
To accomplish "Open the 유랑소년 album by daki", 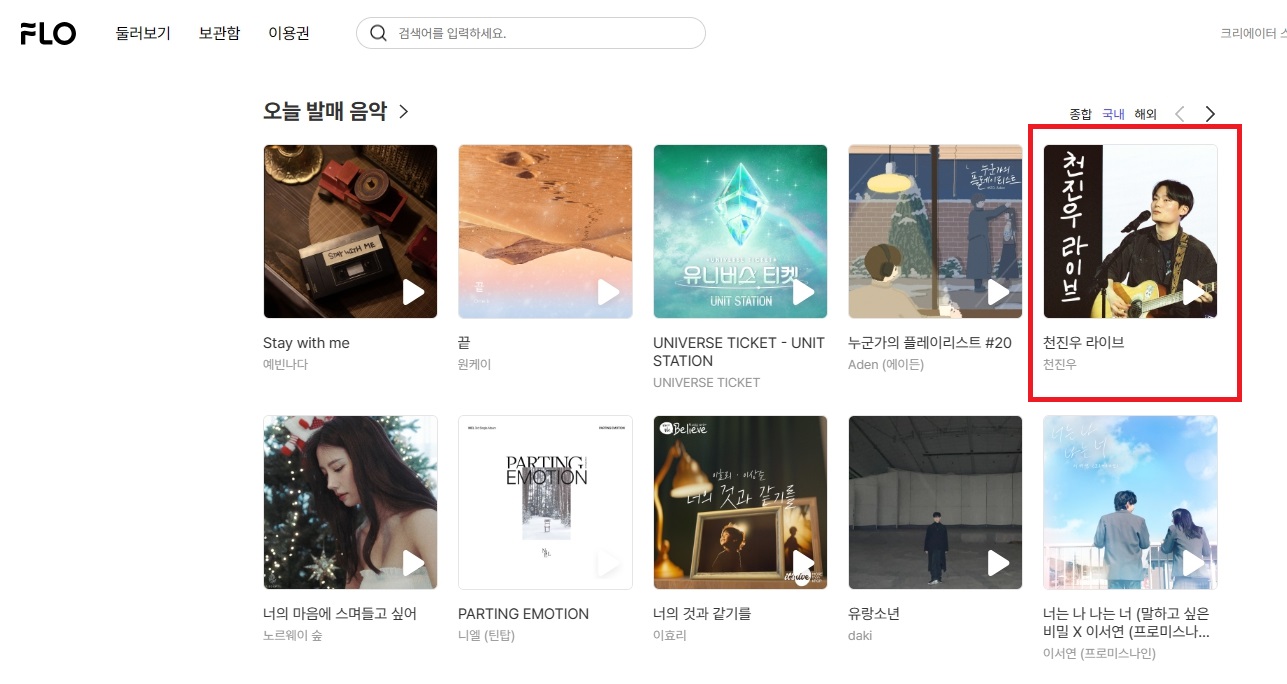I will [x=935, y=502].
